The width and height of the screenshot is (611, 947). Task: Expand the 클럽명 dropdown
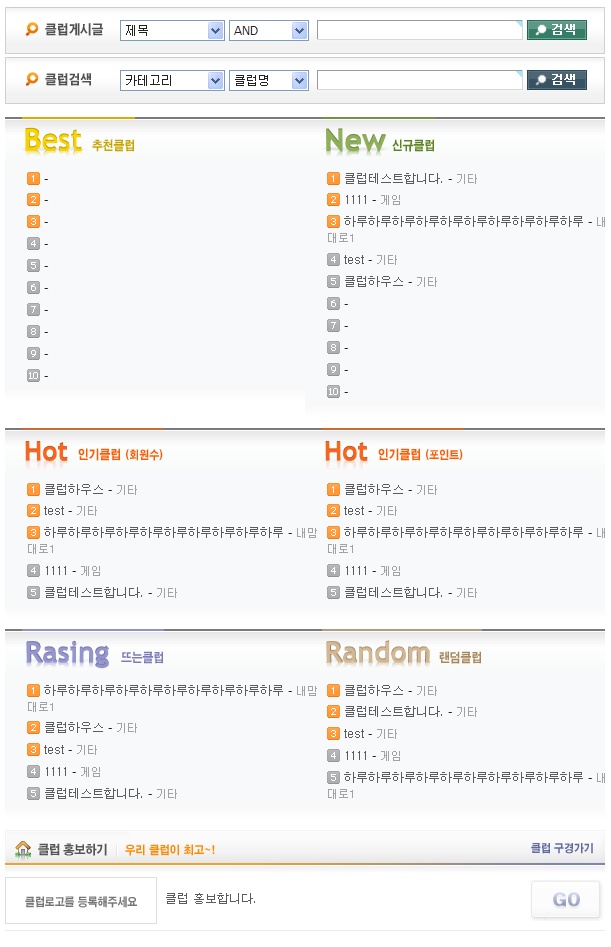[269, 80]
